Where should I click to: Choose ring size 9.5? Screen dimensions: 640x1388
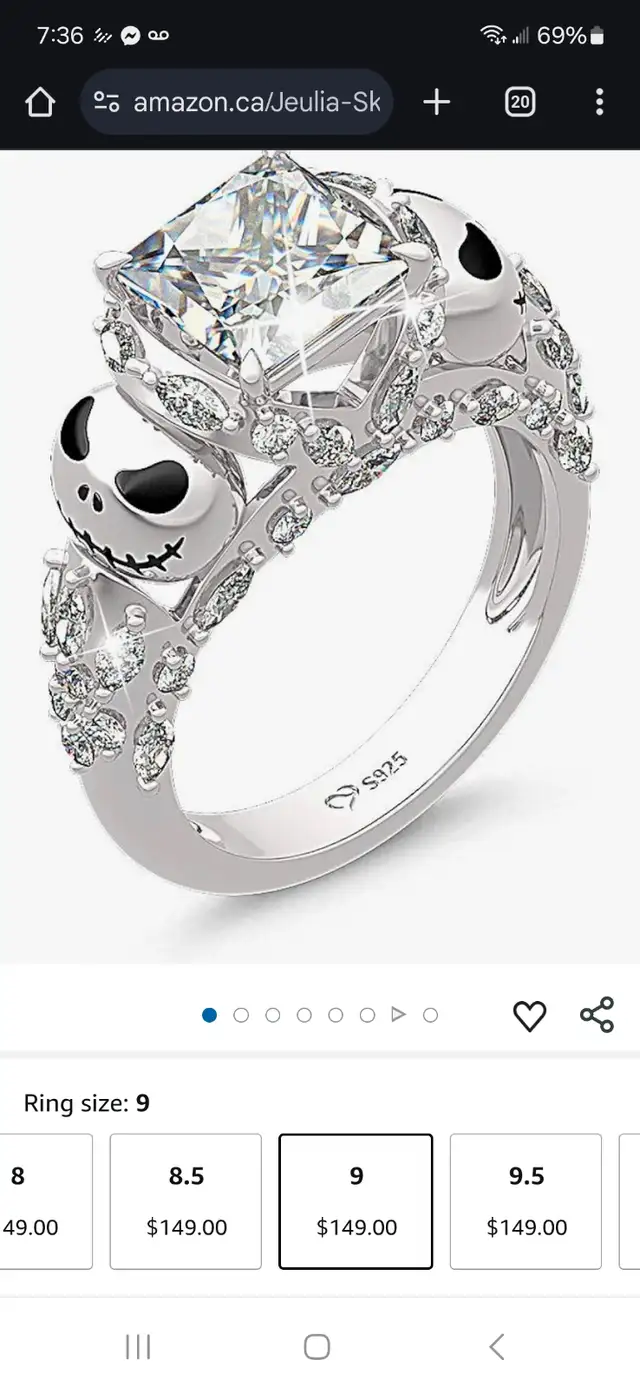coord(526,1201)
